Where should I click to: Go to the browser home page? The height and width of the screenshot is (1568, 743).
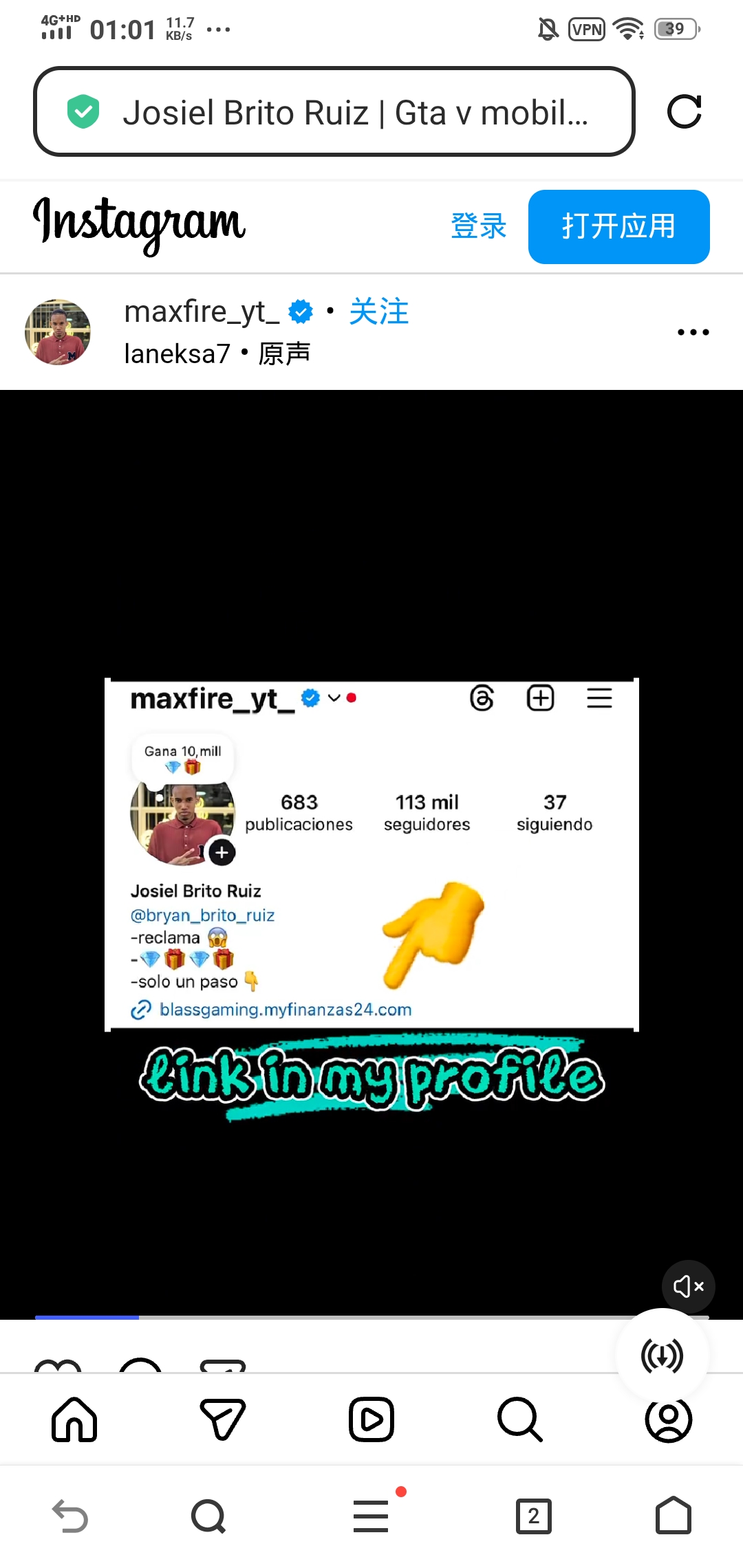673,1516
